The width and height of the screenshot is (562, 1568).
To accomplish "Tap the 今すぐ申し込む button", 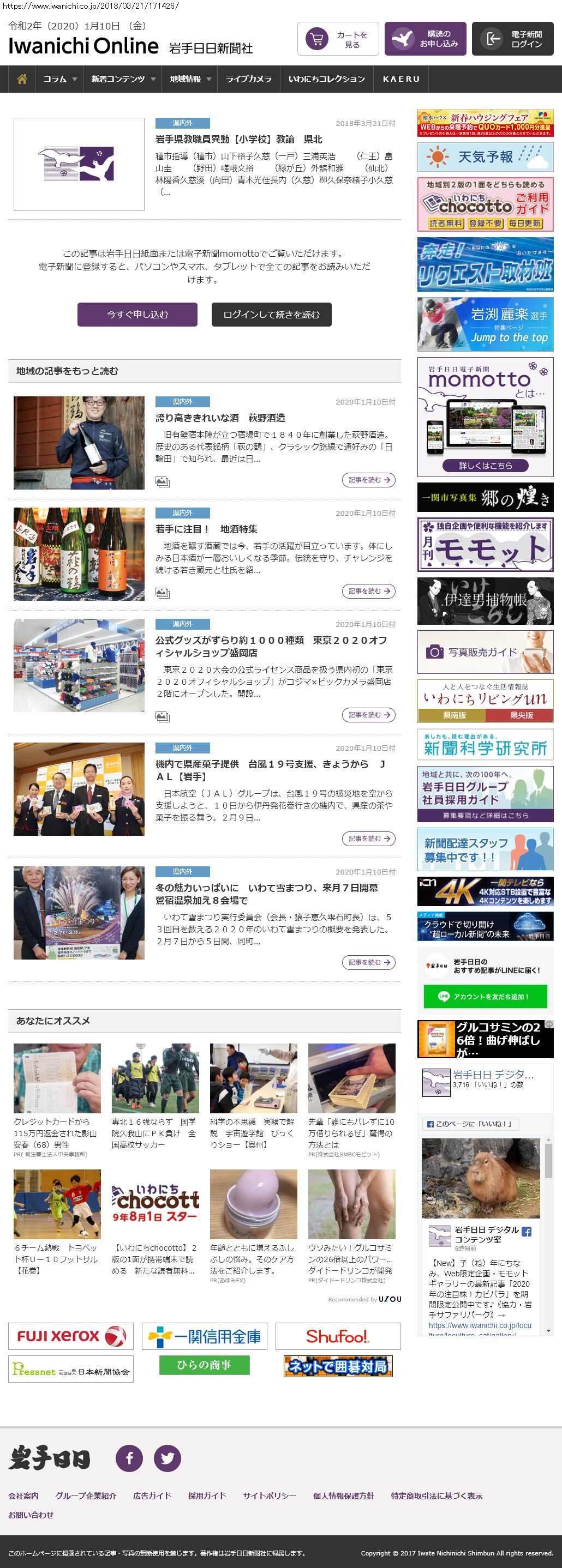I will pos(137,315).
